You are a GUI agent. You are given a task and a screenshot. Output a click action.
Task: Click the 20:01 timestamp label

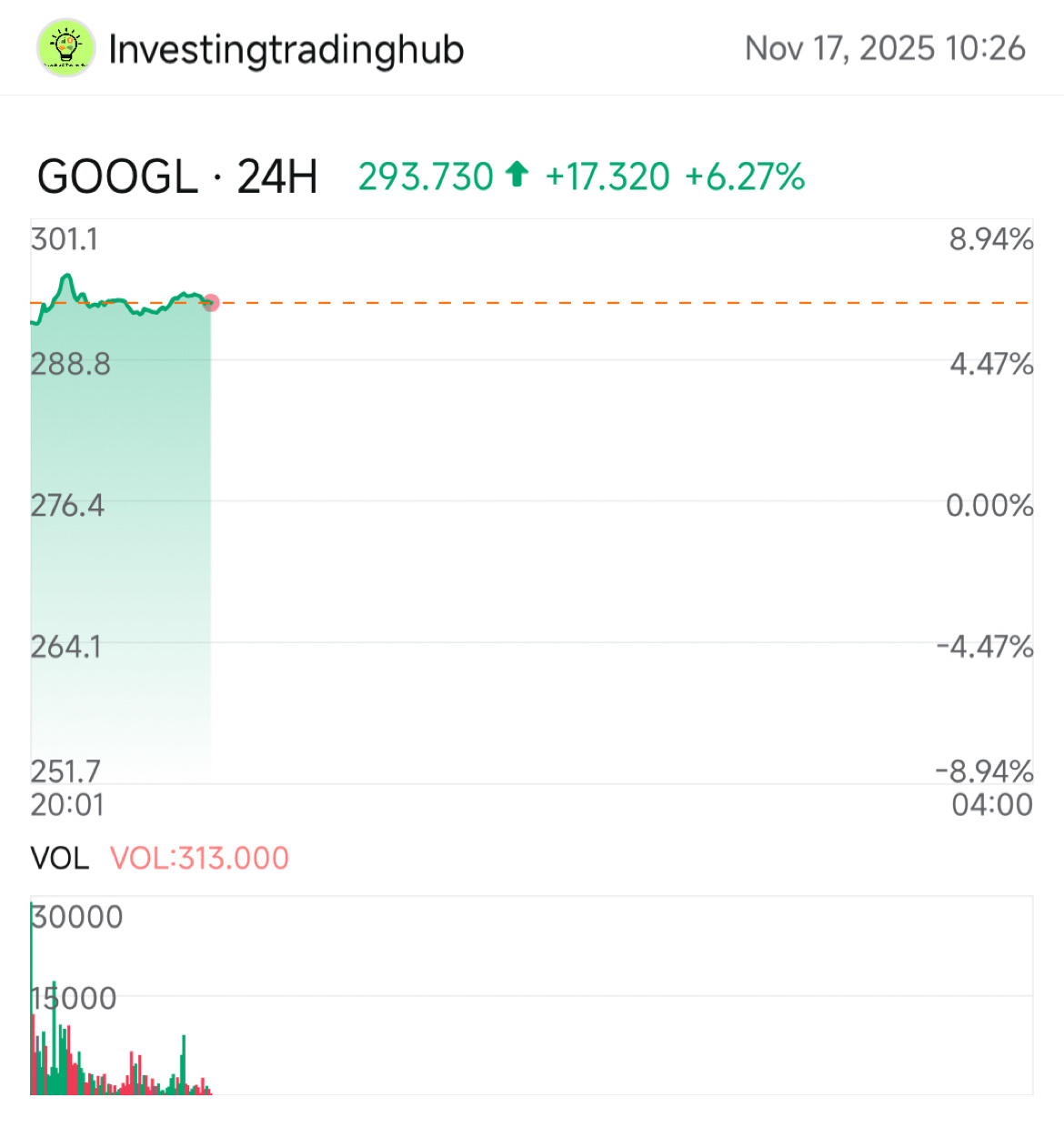click(67, 804)
